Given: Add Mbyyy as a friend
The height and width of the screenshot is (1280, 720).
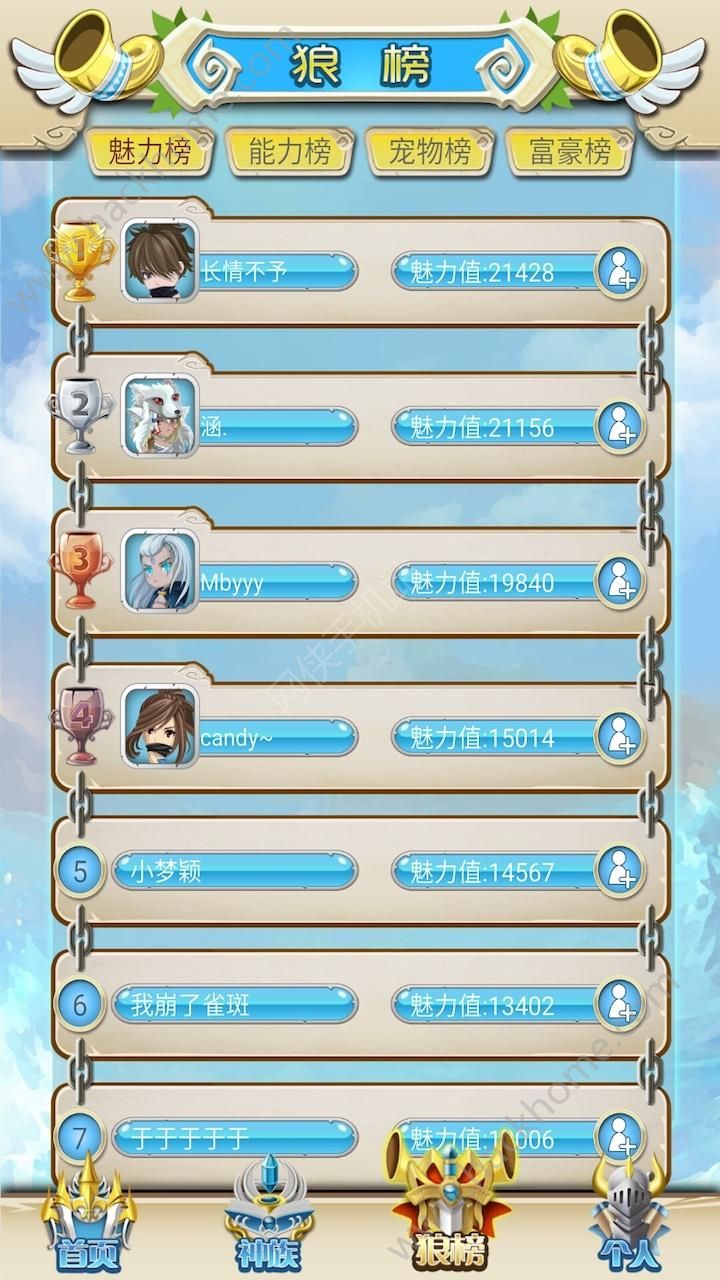Looking at the screenshot, I should pyautogui.click(x=620, y=582).
